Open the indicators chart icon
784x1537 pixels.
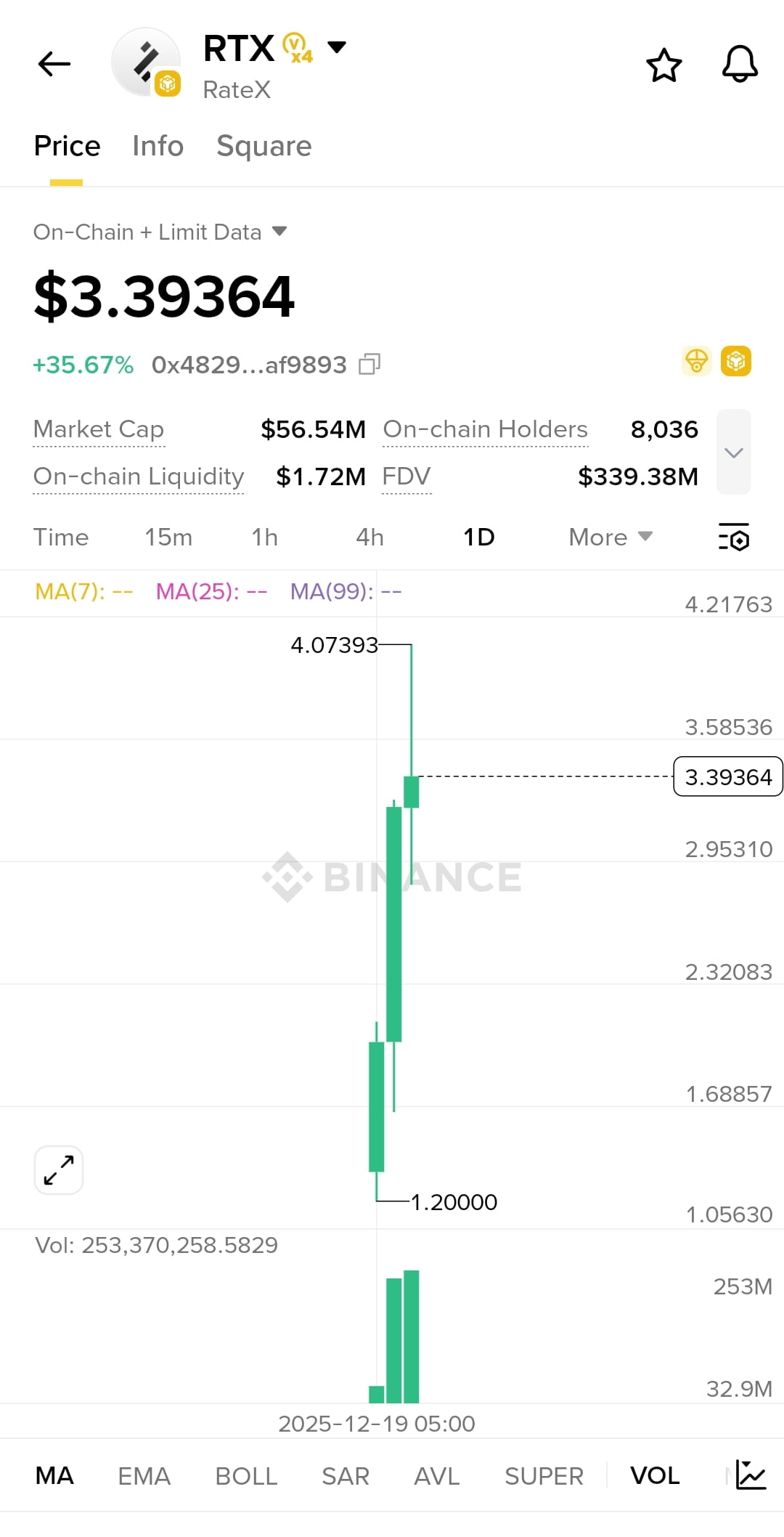751,1475
